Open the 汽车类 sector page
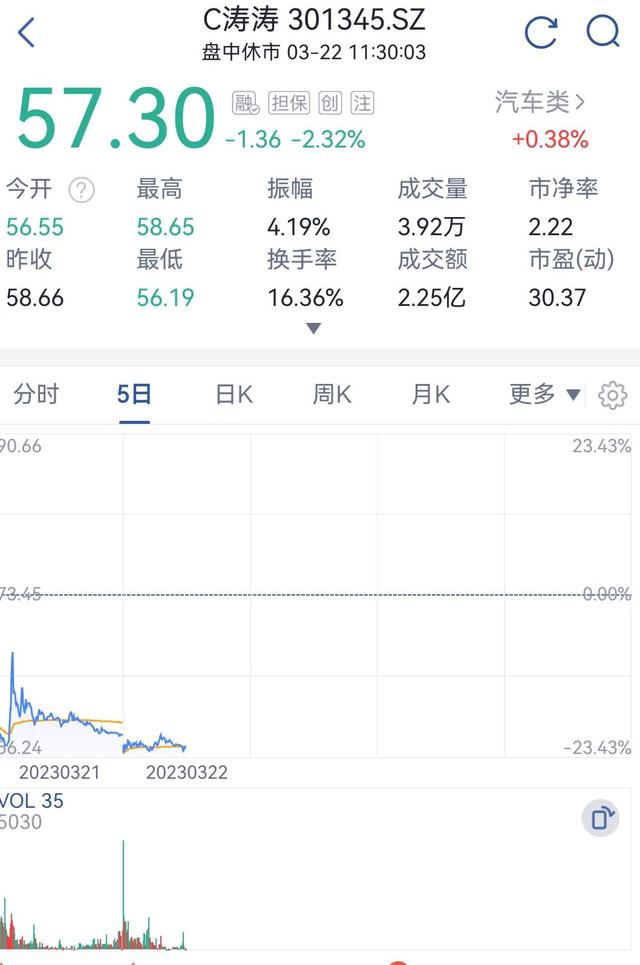The height and width of the screenshot is (965, 640). pyautogui.click(x=540, y=101)
